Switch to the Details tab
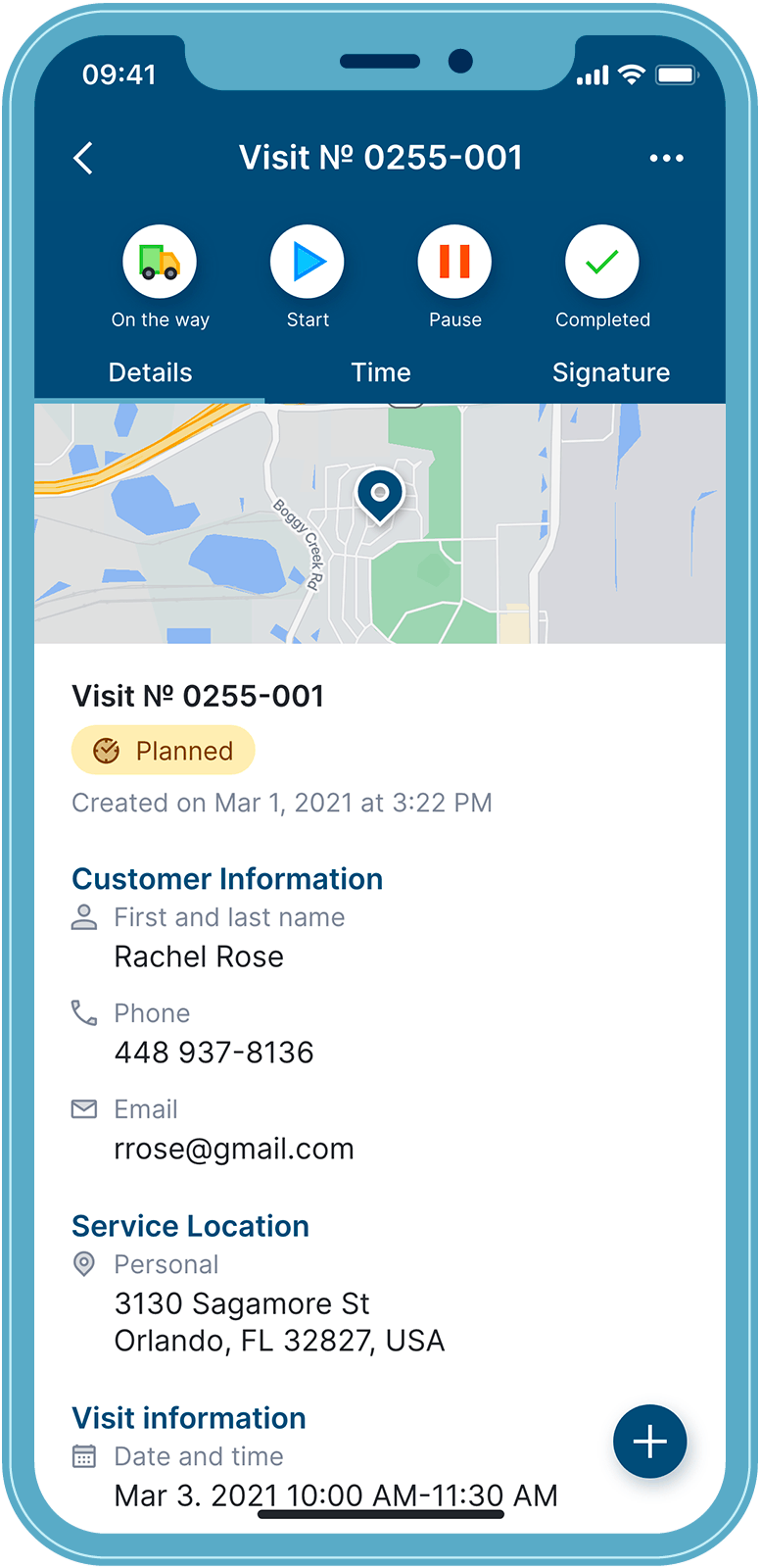The image size is (760, 1568). point(151,372)
